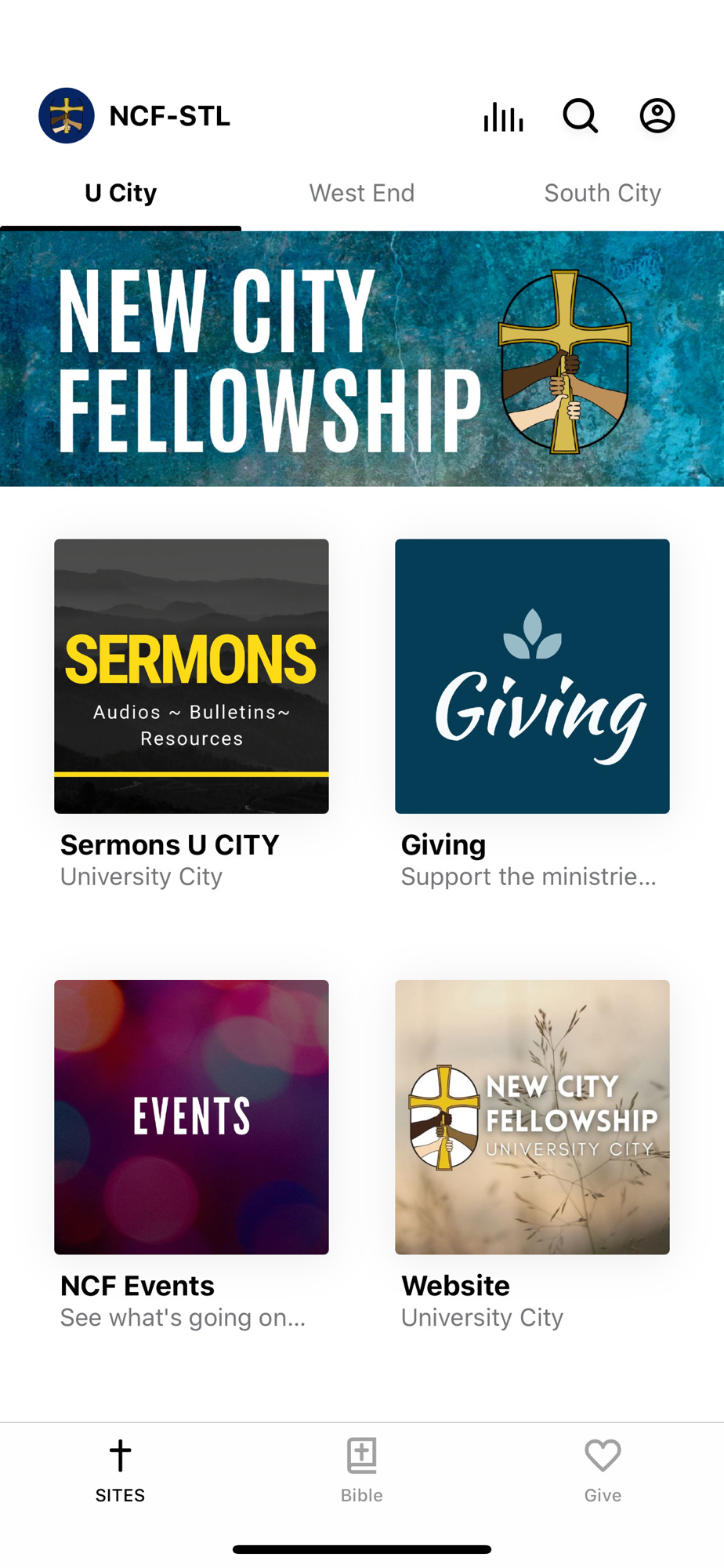Viewport: 724px width, 1568px height.
Task: Open the search icon
Action: click(x=581, y=116)
